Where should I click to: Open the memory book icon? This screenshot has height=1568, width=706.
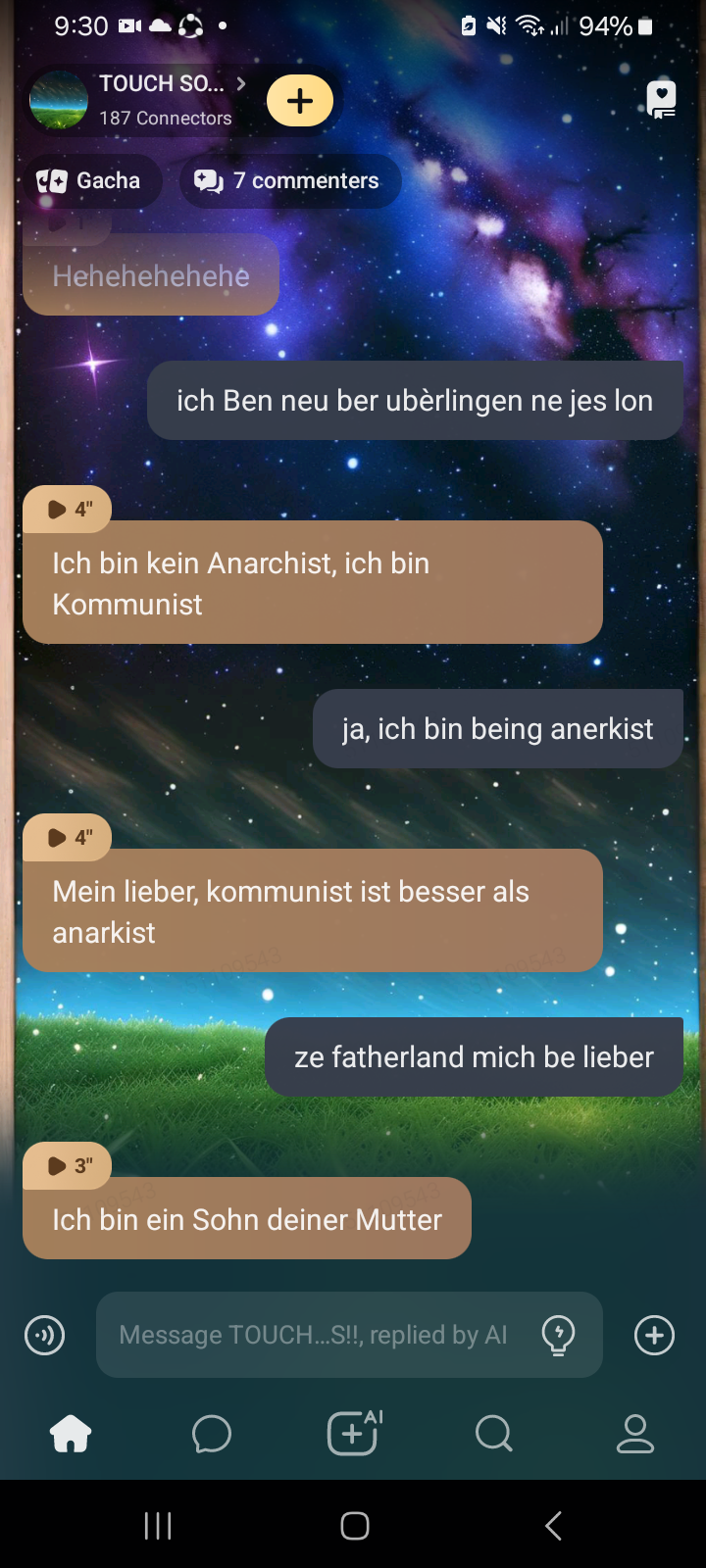tap(662, 99)
